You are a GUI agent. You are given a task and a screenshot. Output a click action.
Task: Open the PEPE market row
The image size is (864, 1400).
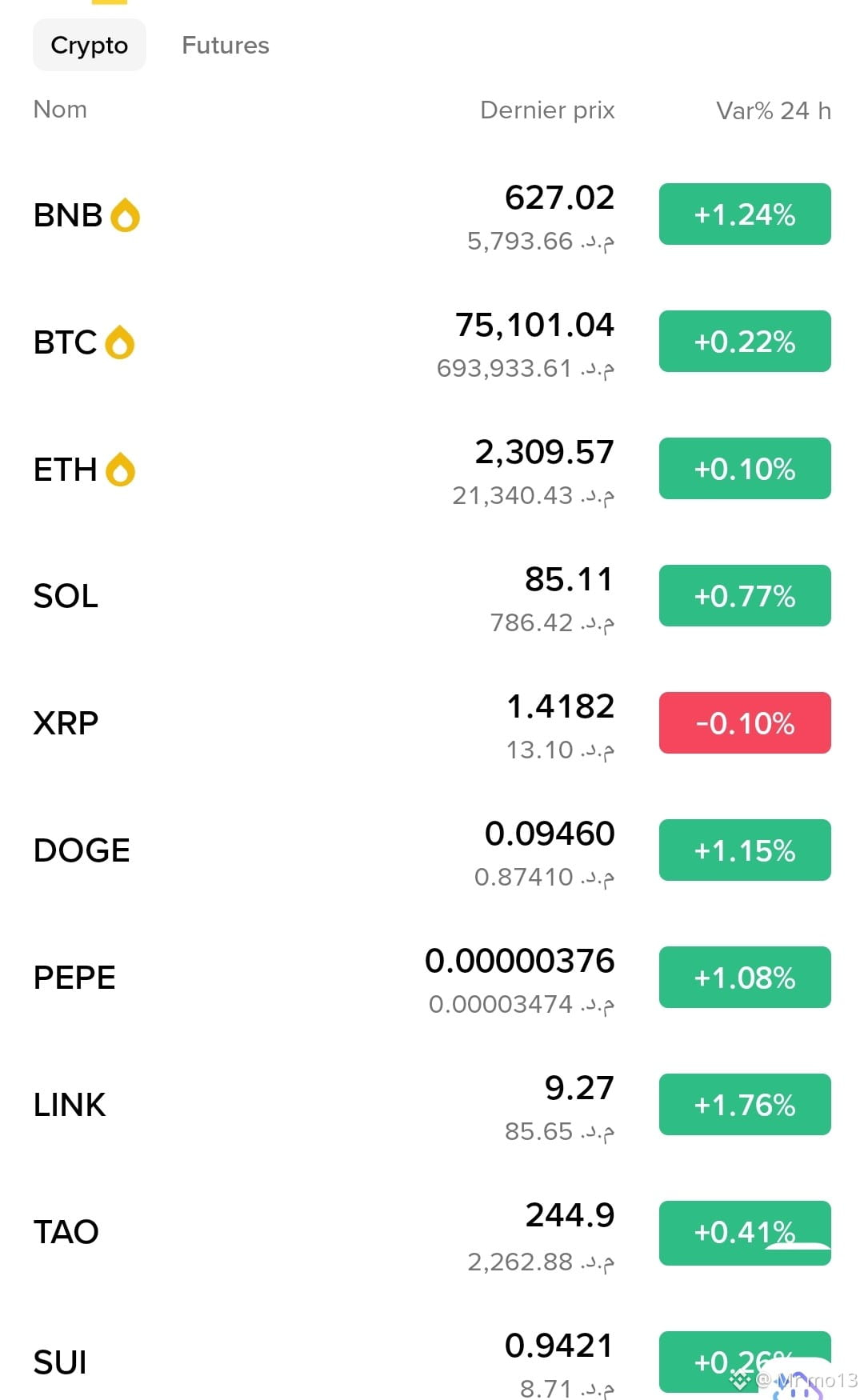[432, 978]
